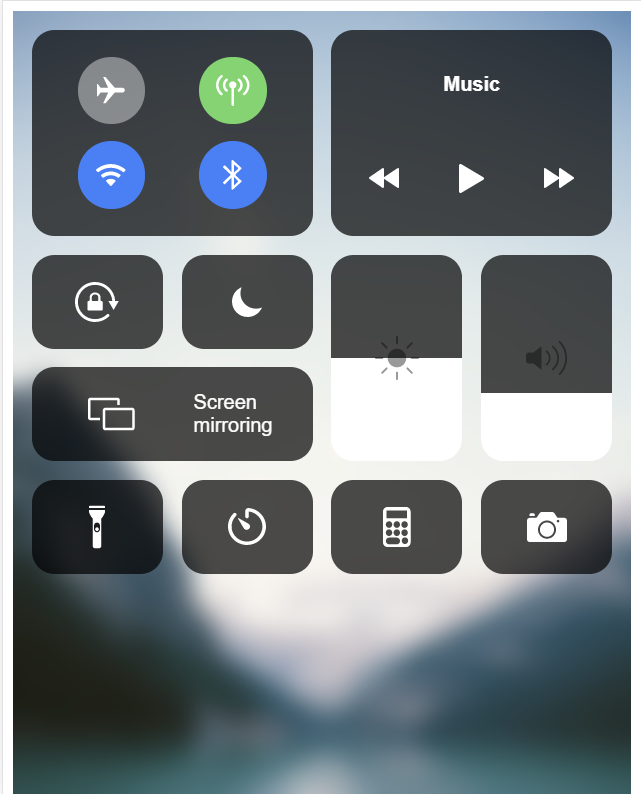Image resolution: width=644 pixels, height=805 pixels.
Task: Disable cellular data
Action: click(x=232, y=91)
